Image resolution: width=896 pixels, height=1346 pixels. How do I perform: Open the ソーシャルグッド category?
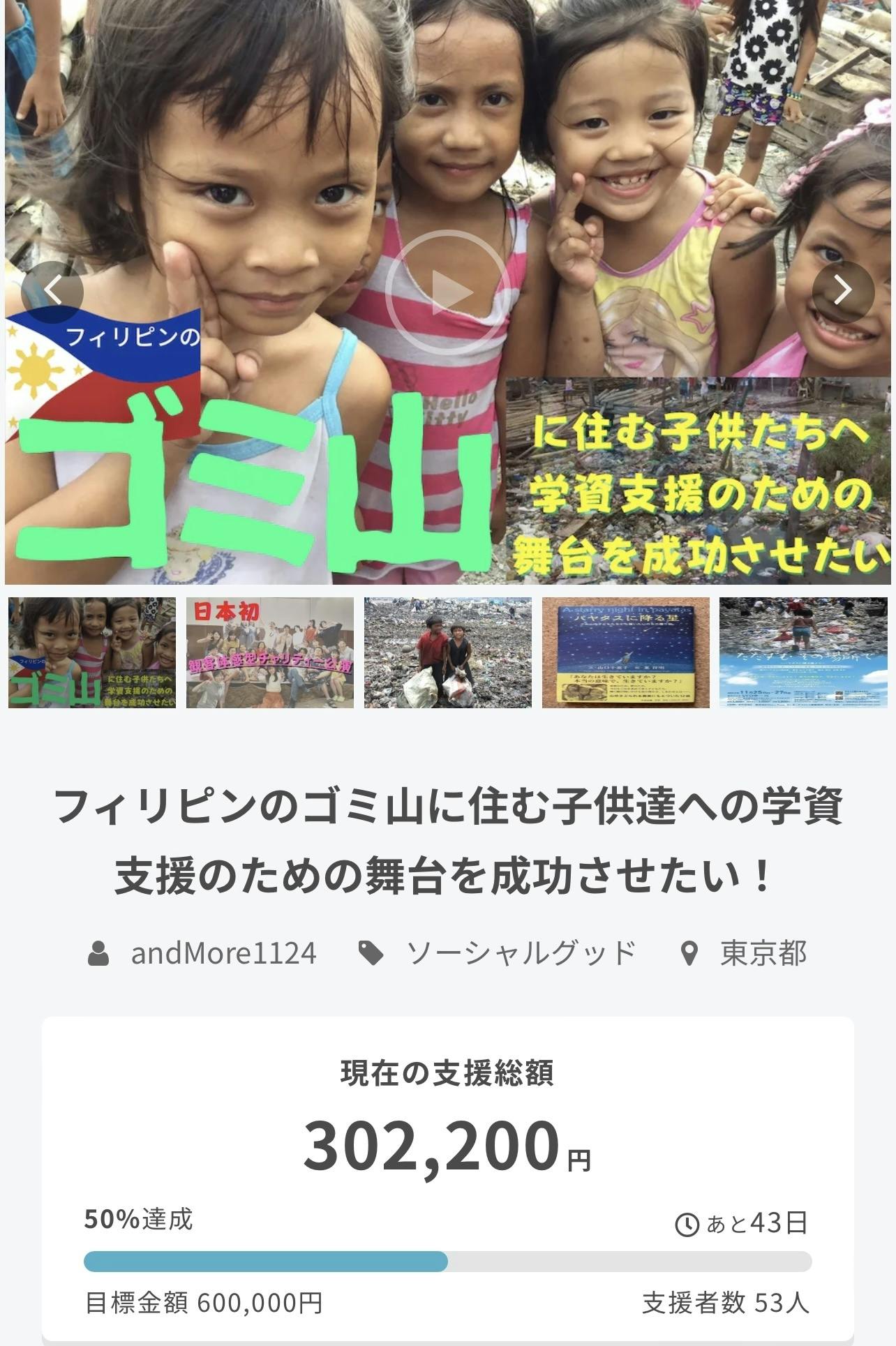(520, 953)
